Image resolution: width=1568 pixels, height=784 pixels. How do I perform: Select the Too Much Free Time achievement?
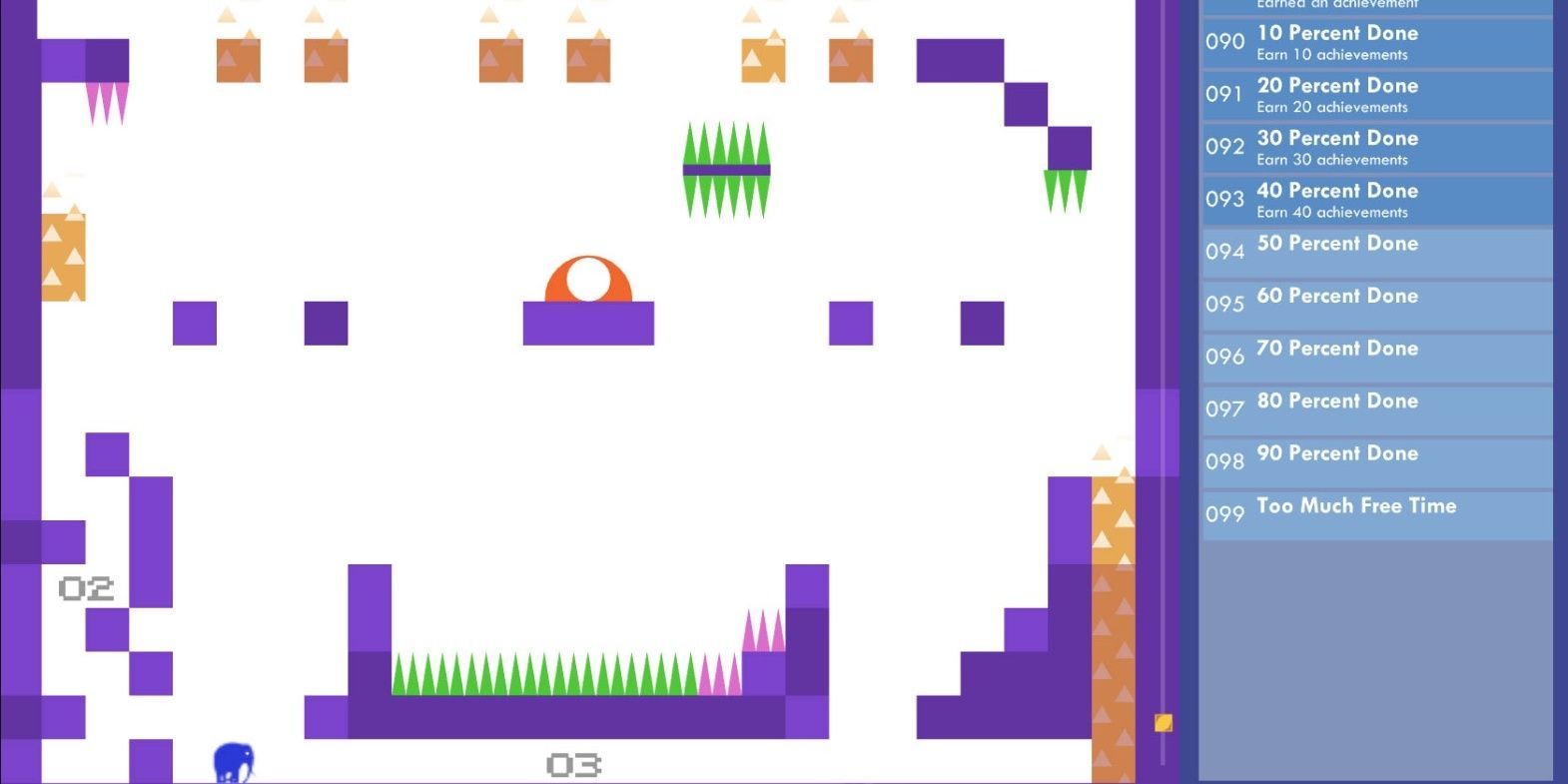[x=1376, y=514]
